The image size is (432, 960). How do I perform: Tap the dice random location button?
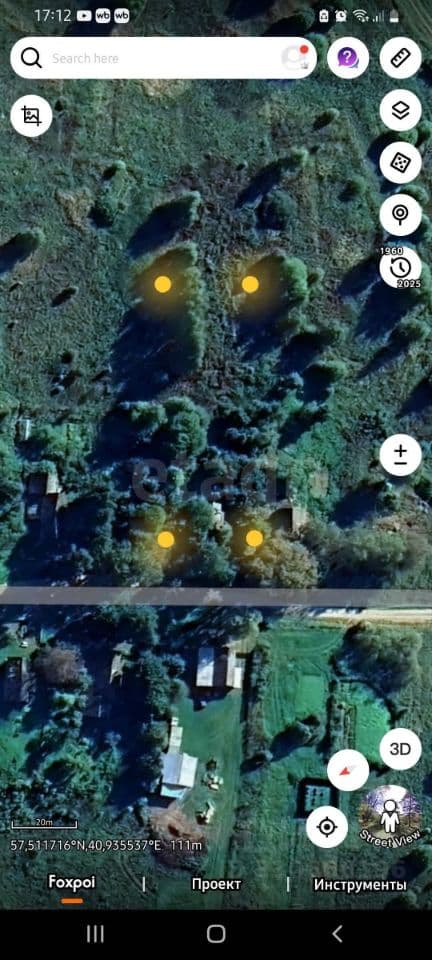(x=401, y=162)
